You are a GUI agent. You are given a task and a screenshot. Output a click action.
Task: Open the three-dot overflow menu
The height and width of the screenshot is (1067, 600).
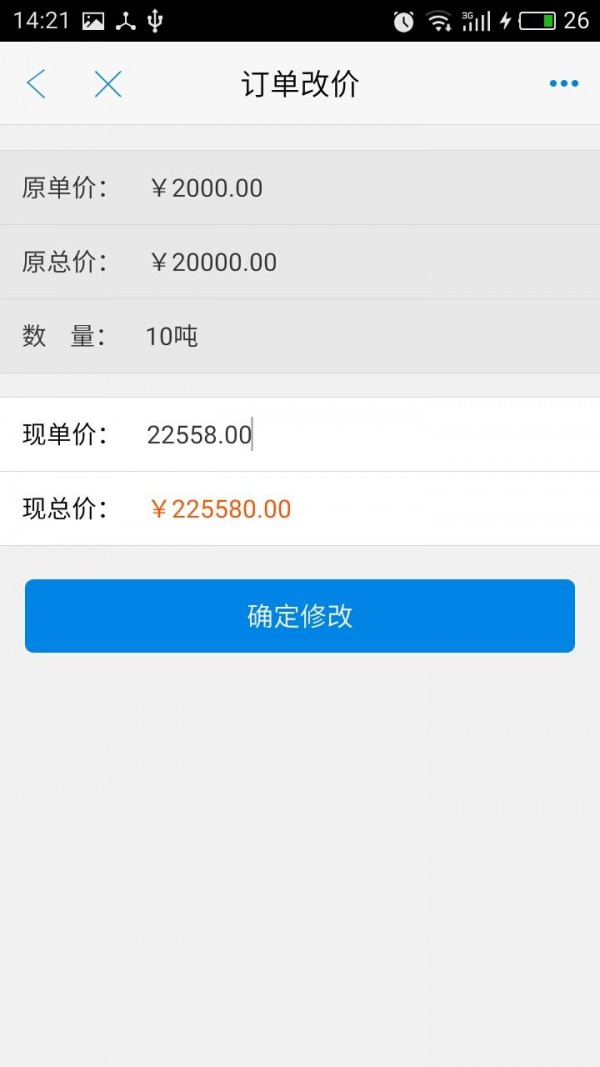(564, 84)
